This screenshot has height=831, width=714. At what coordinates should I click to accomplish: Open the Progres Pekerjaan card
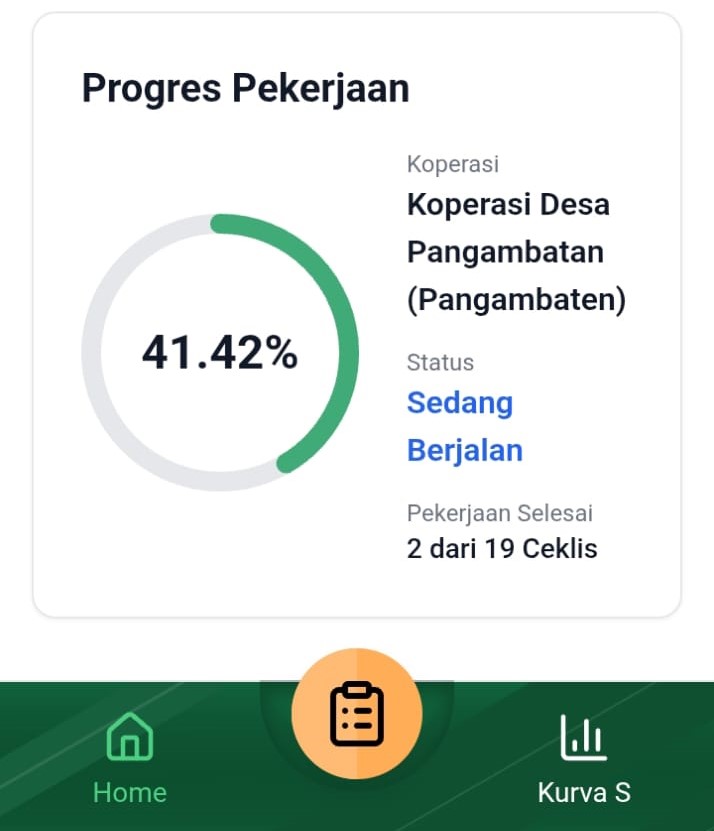(x=357, y=315)
